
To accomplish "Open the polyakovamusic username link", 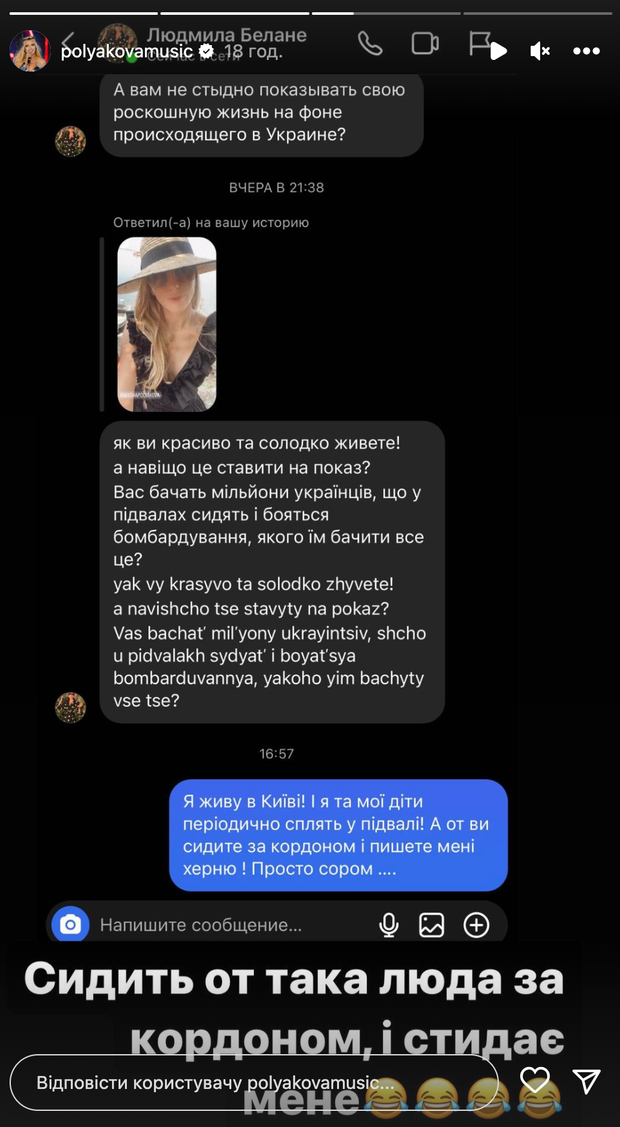I will (x=125, y=51).
